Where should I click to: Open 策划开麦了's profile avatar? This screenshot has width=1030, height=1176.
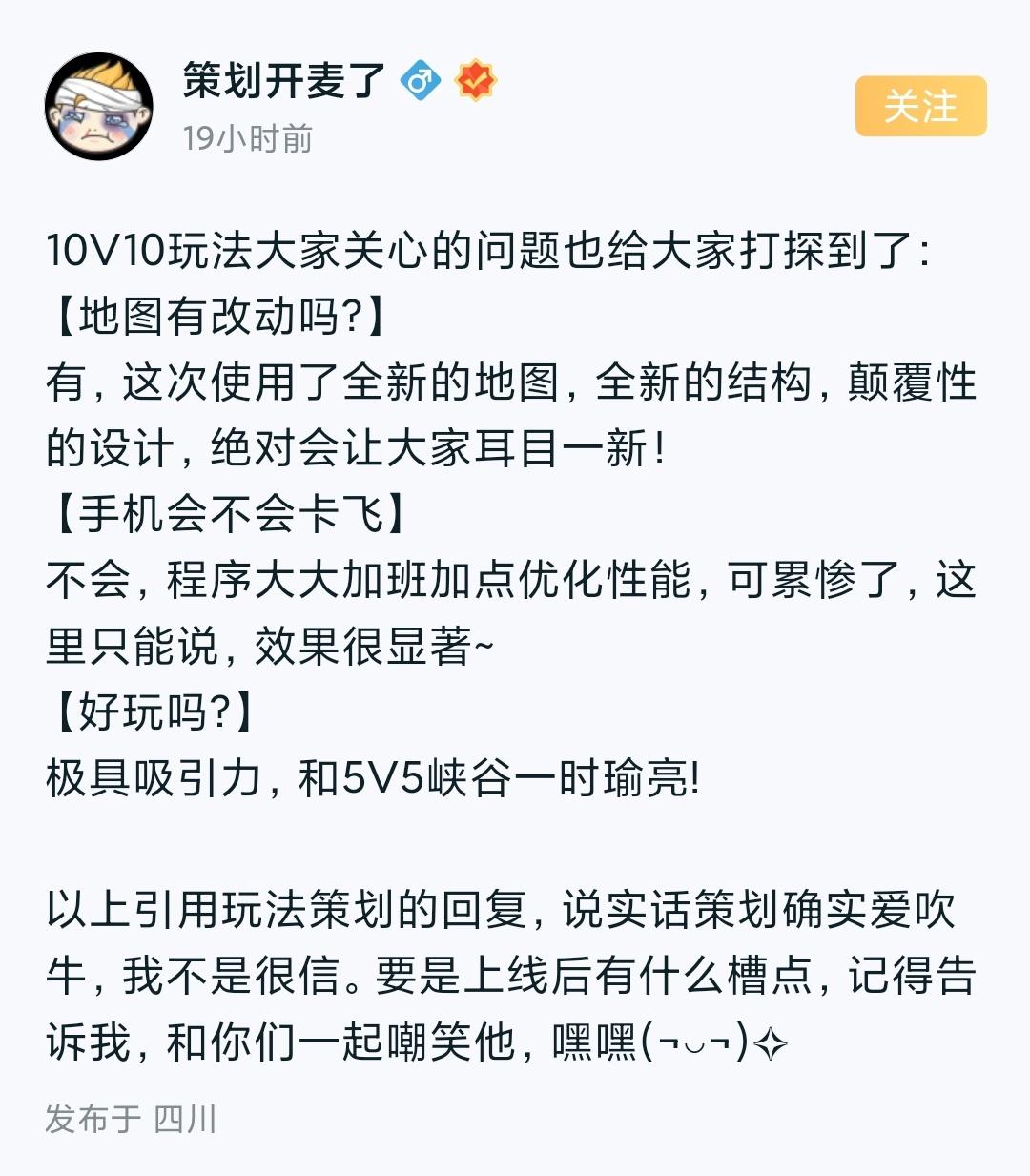(99, 107)
